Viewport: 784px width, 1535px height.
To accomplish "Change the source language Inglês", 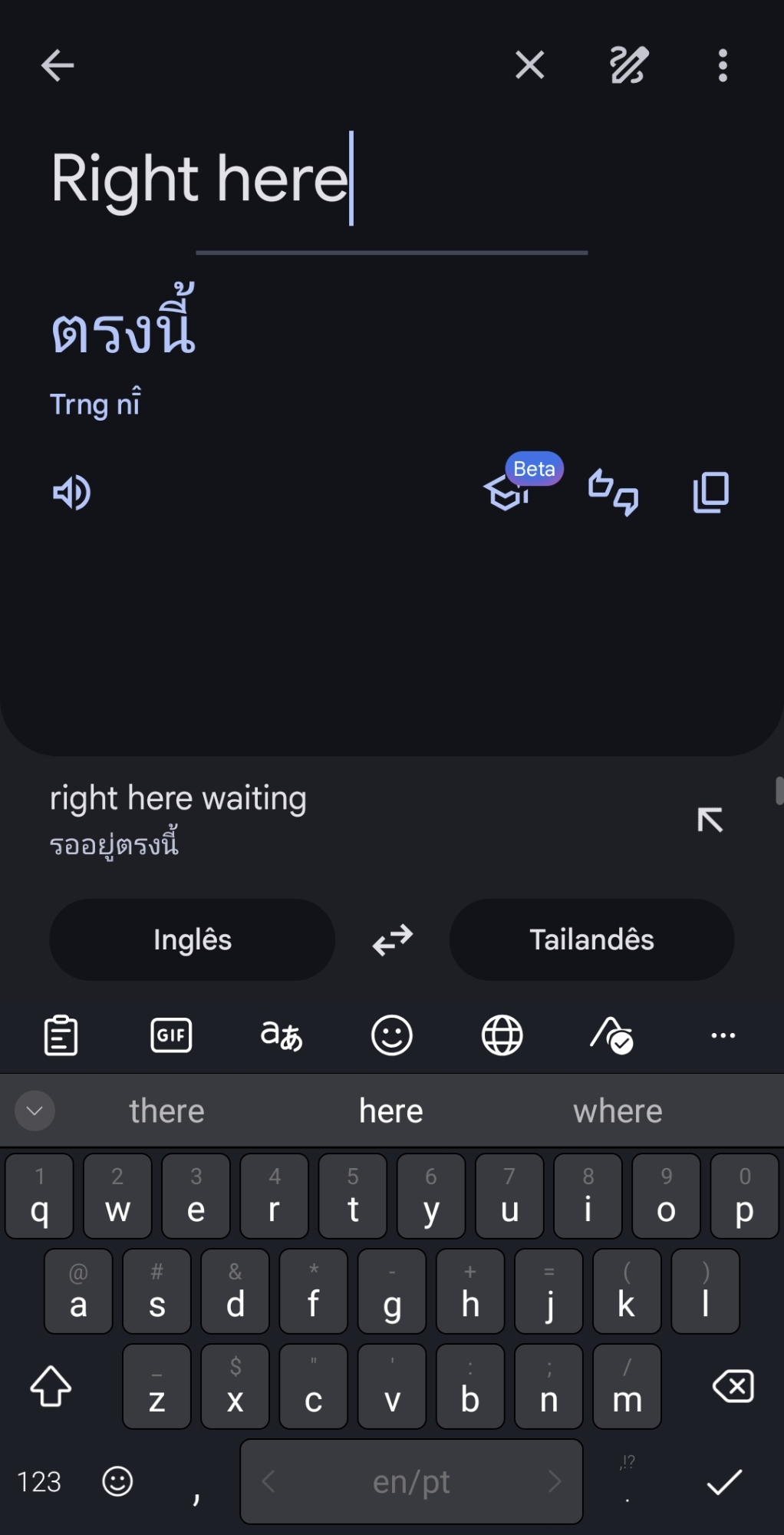I will pos(192,940).
